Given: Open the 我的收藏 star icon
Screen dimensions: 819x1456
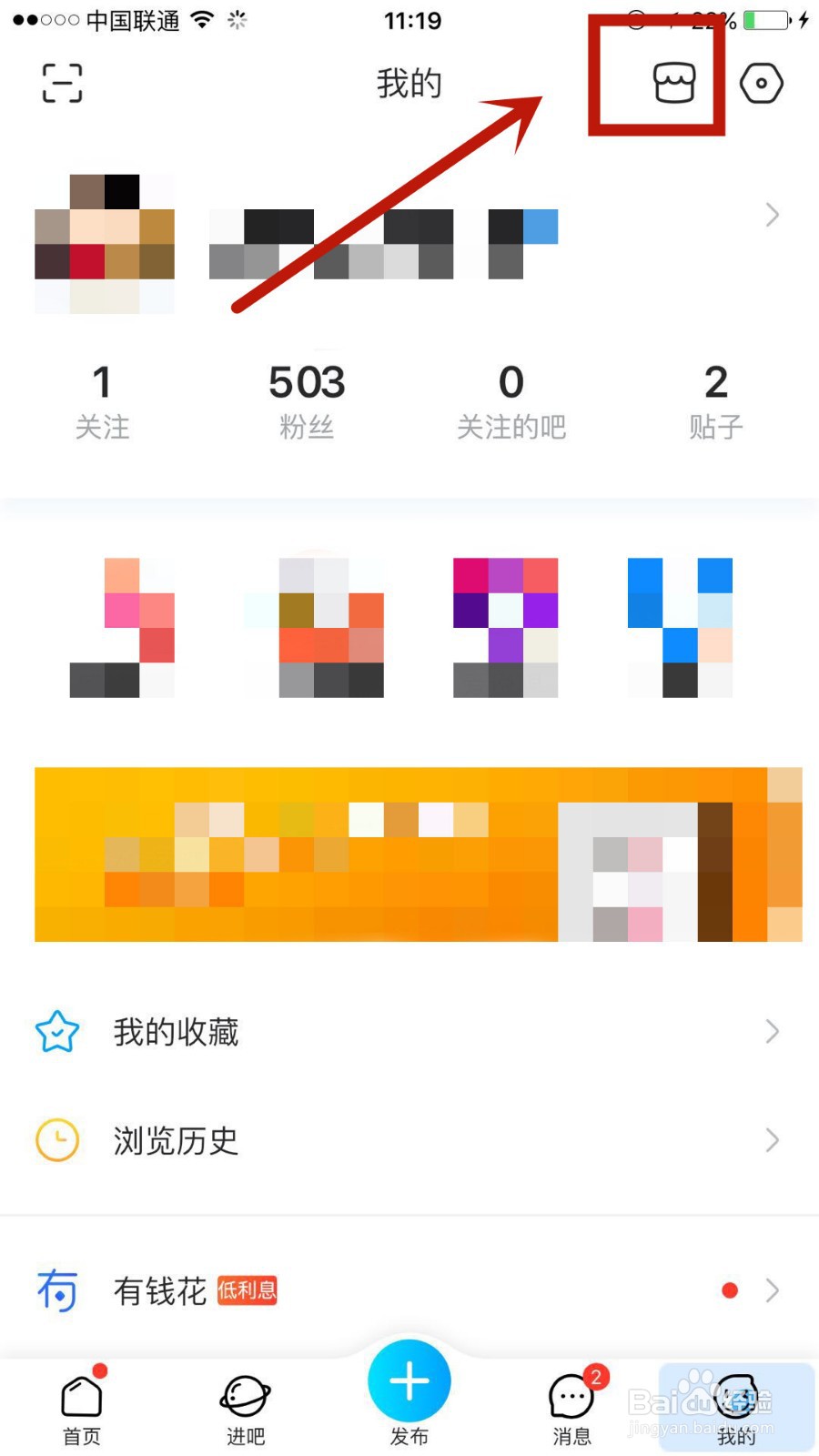Looking at the screenshot, I should [56, 1031].
